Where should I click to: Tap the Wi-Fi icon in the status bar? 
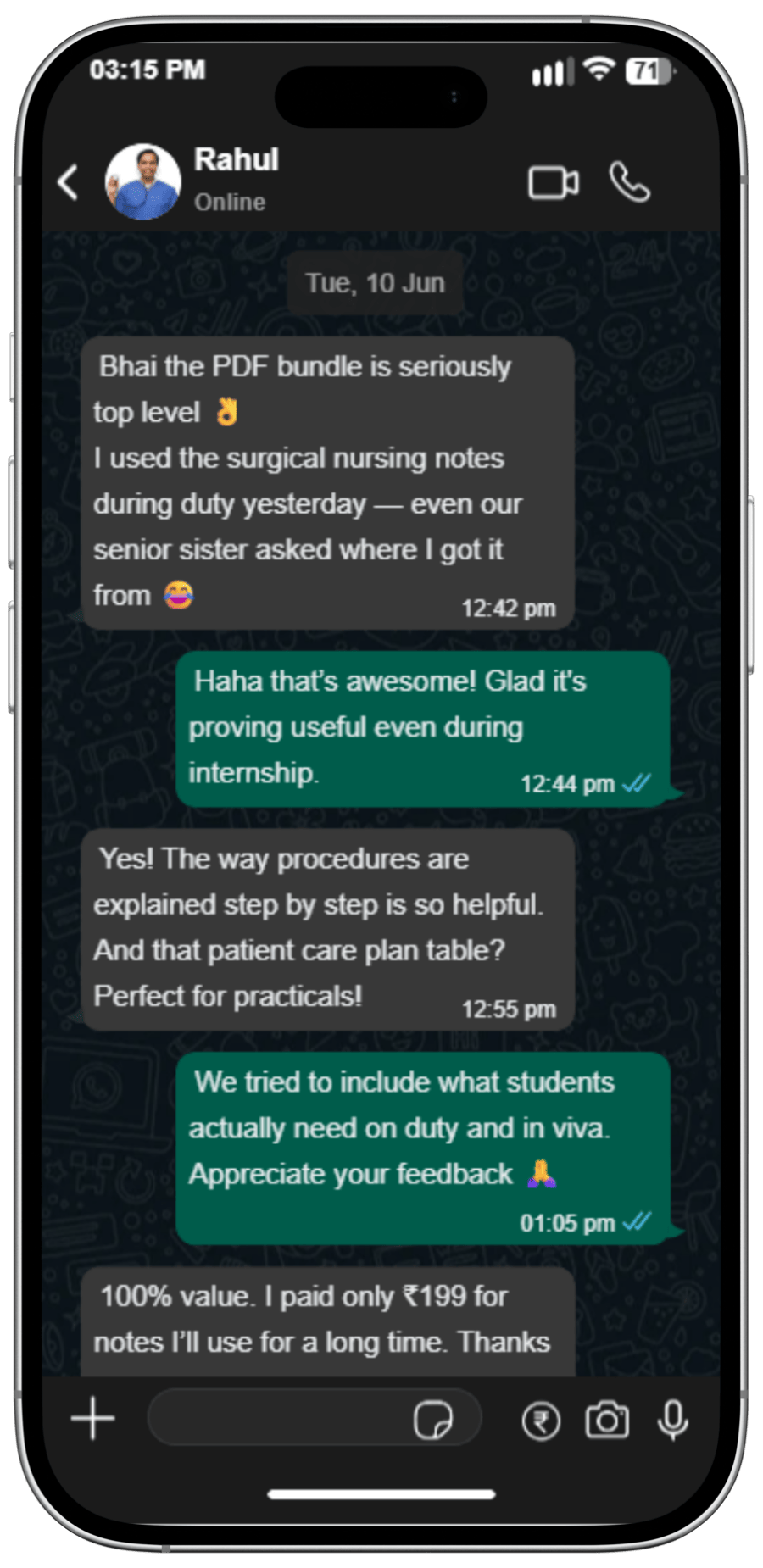(599, 70)
